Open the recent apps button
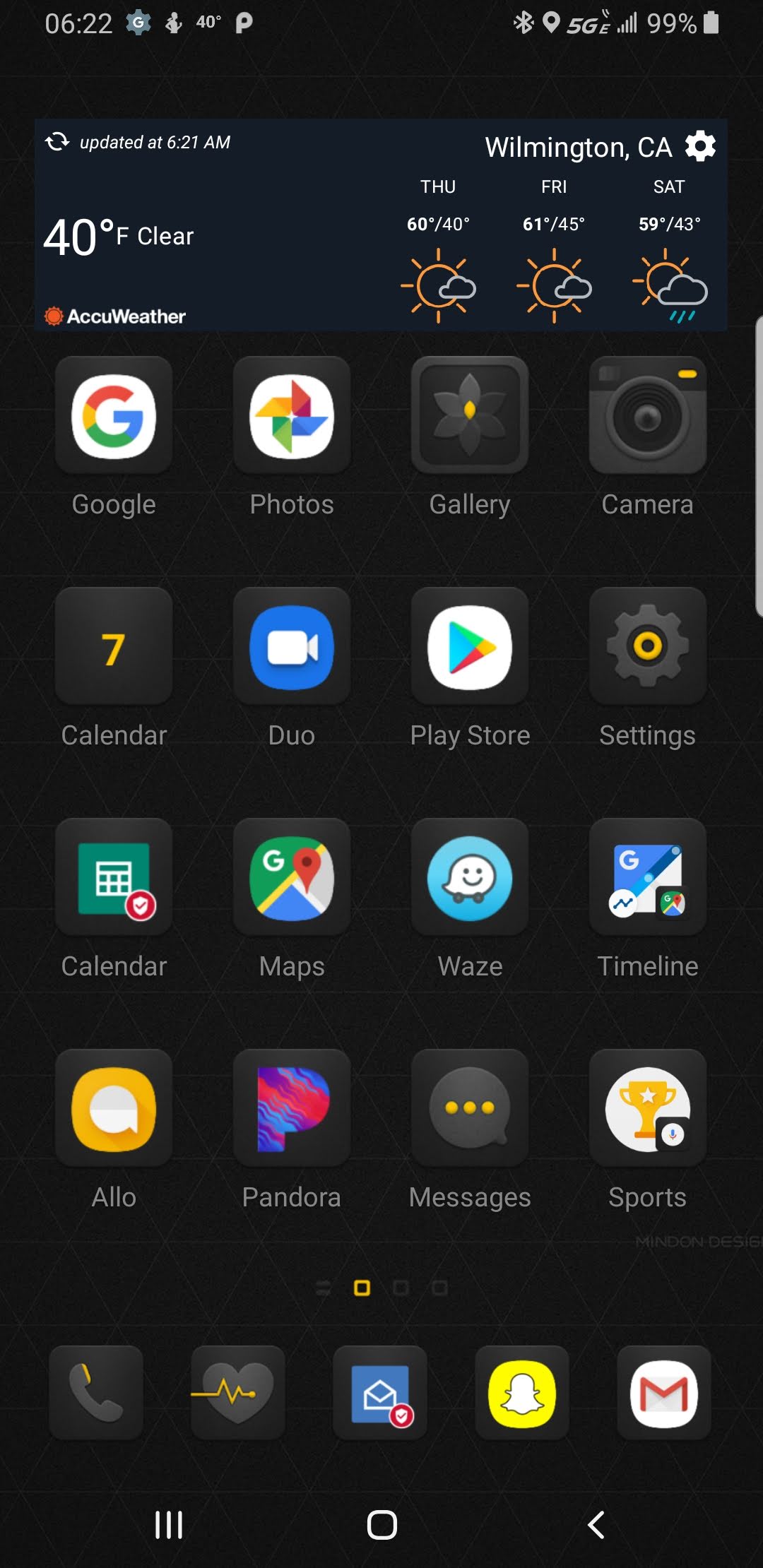Viewport: 763px width, 1568px height. pyautogui.click(x=169, y=1525)
